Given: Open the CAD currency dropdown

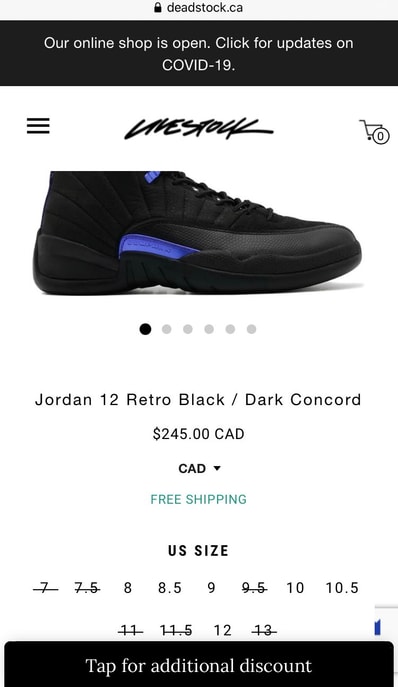Looking at the screenshot, I should point(199,468).
